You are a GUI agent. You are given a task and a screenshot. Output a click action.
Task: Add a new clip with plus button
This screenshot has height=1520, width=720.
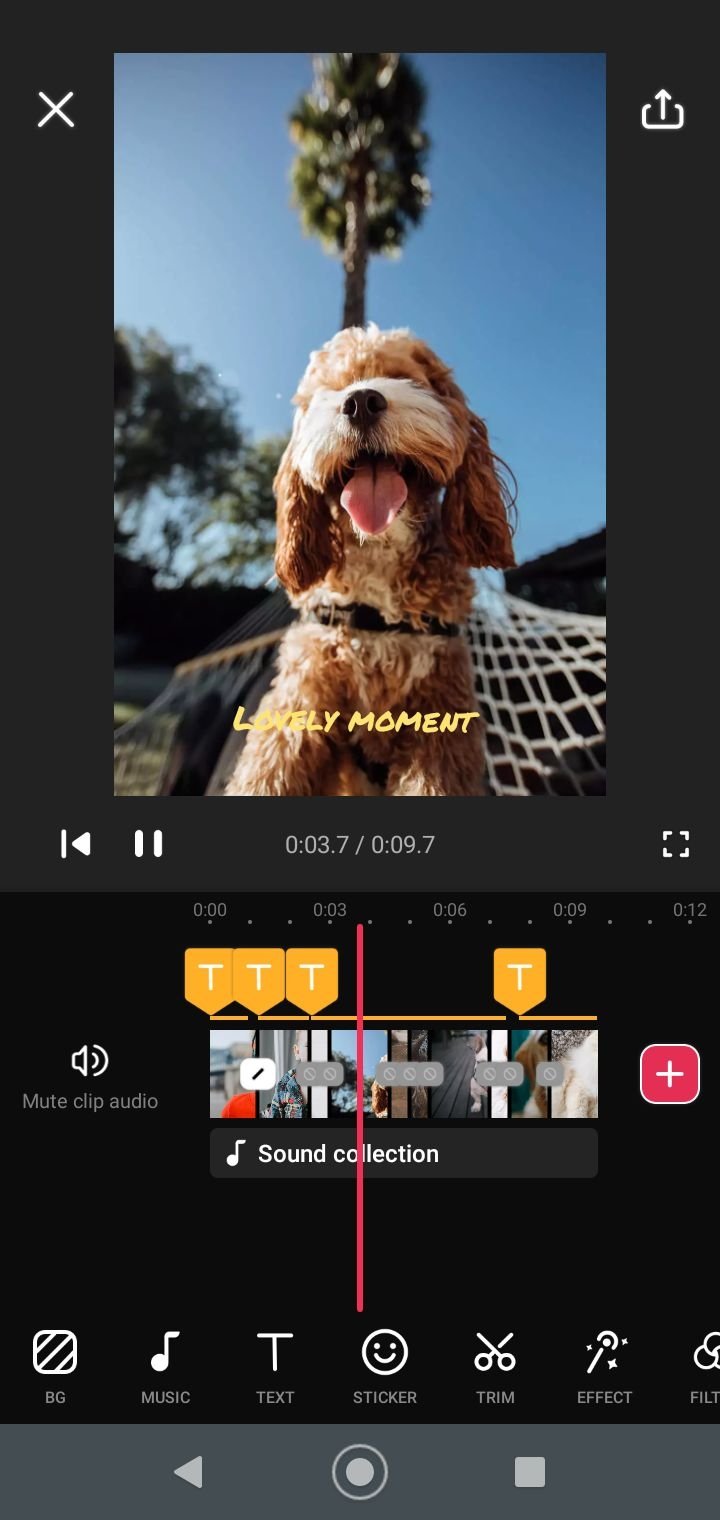coord(670,1074)
